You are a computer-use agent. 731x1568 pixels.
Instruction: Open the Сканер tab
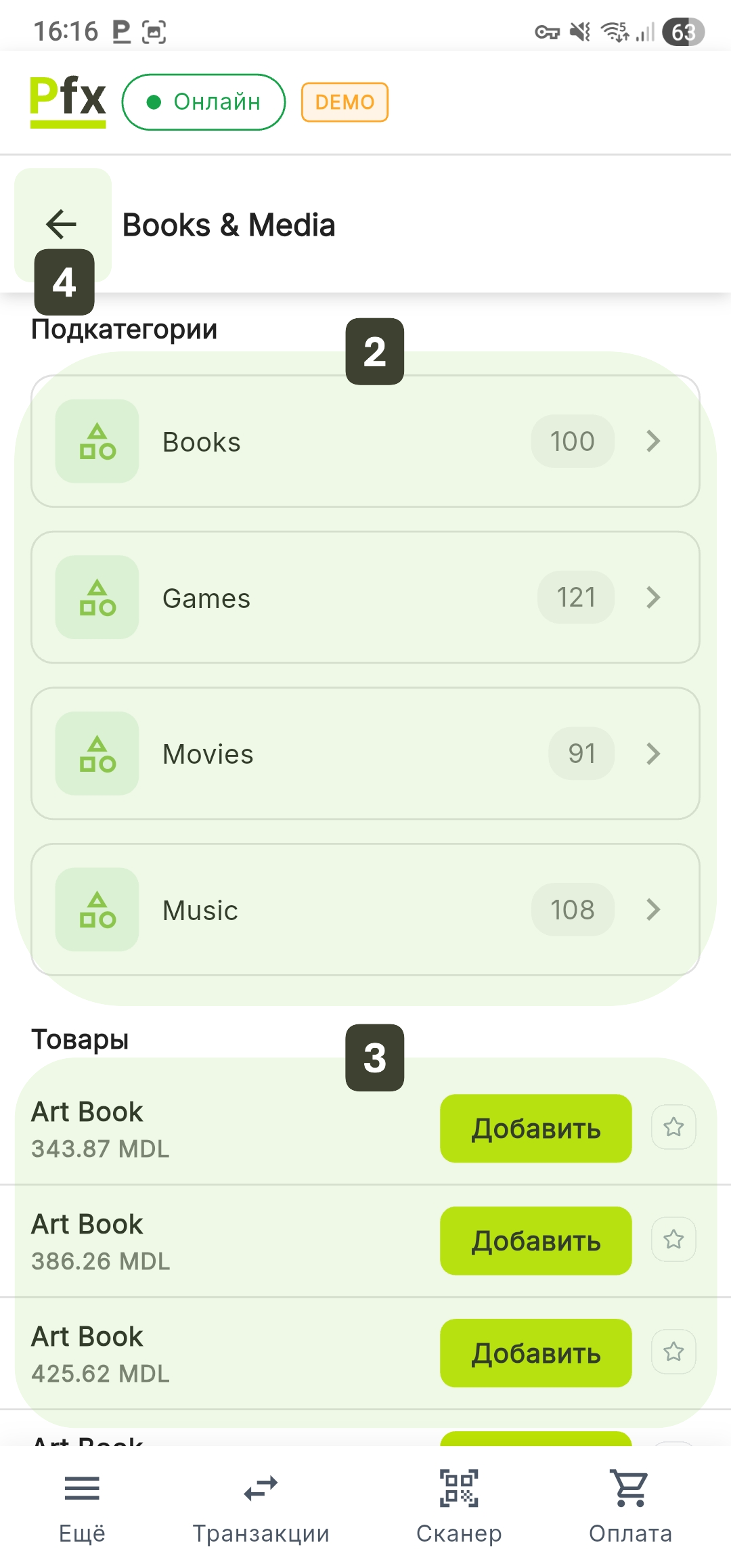[x=459, y=1504]
